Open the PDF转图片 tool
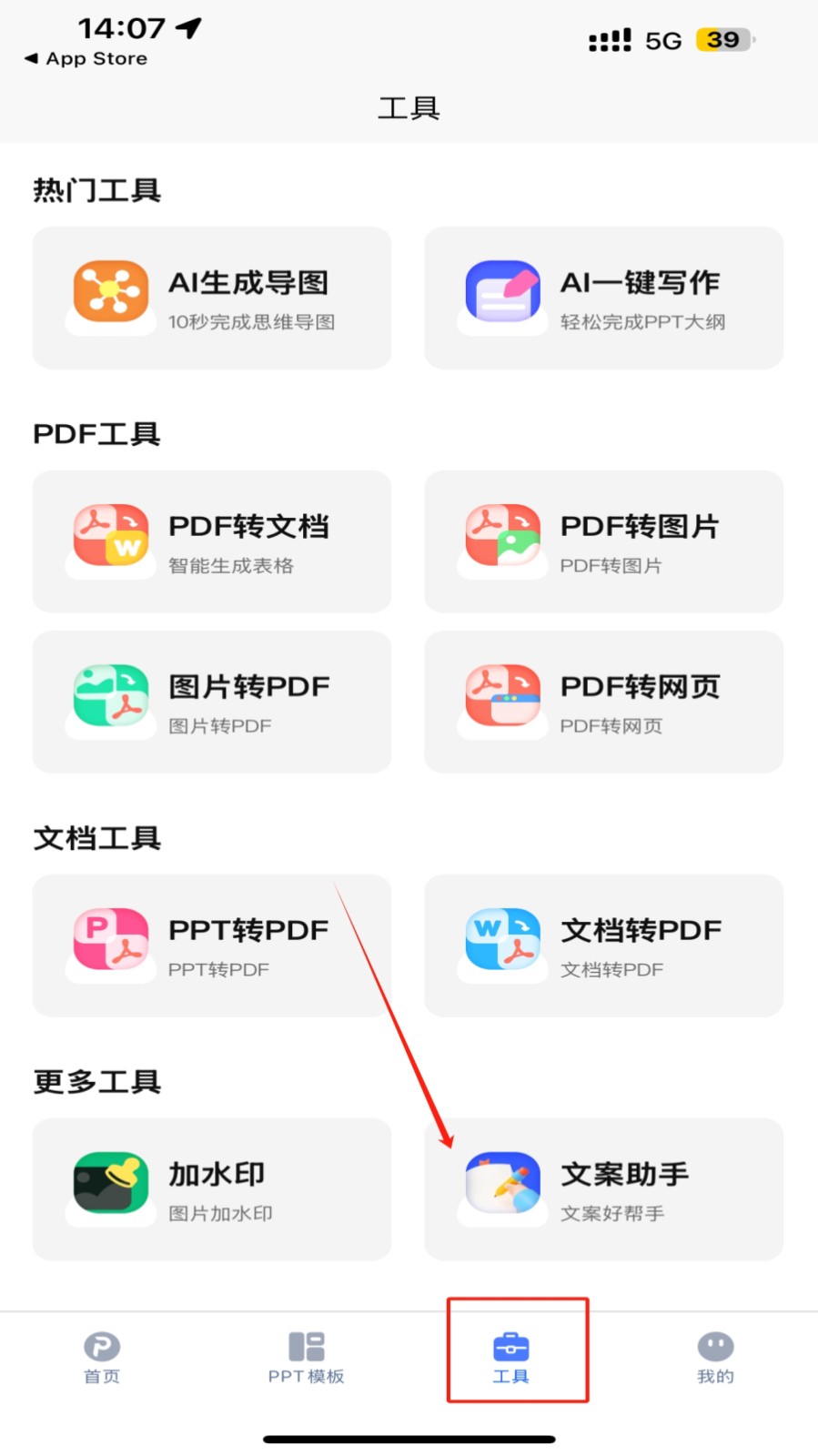Screen dimensions: 818x1456 tap(603, 541)
